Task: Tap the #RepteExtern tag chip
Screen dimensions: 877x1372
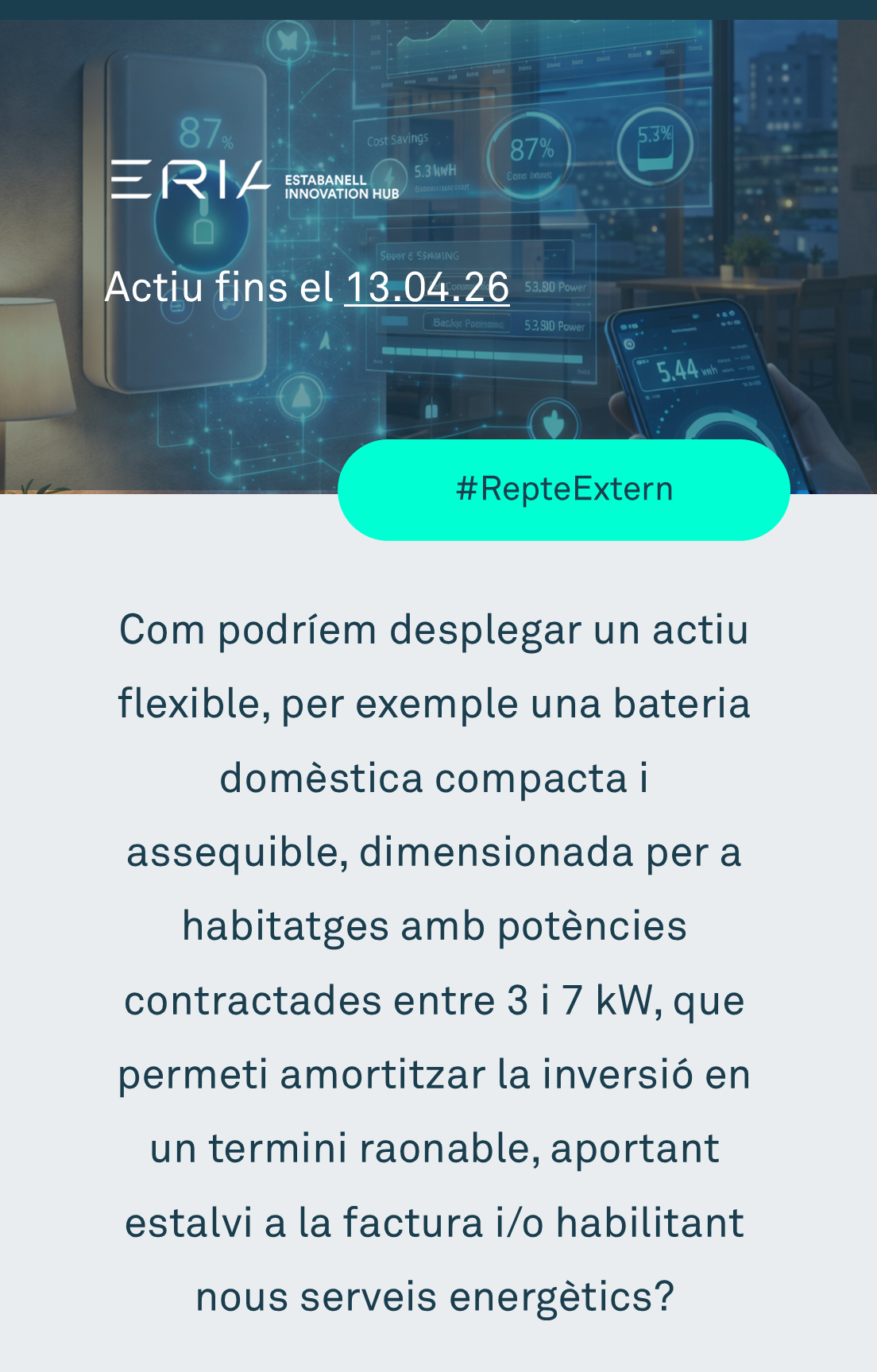Action: coord(563,489)
